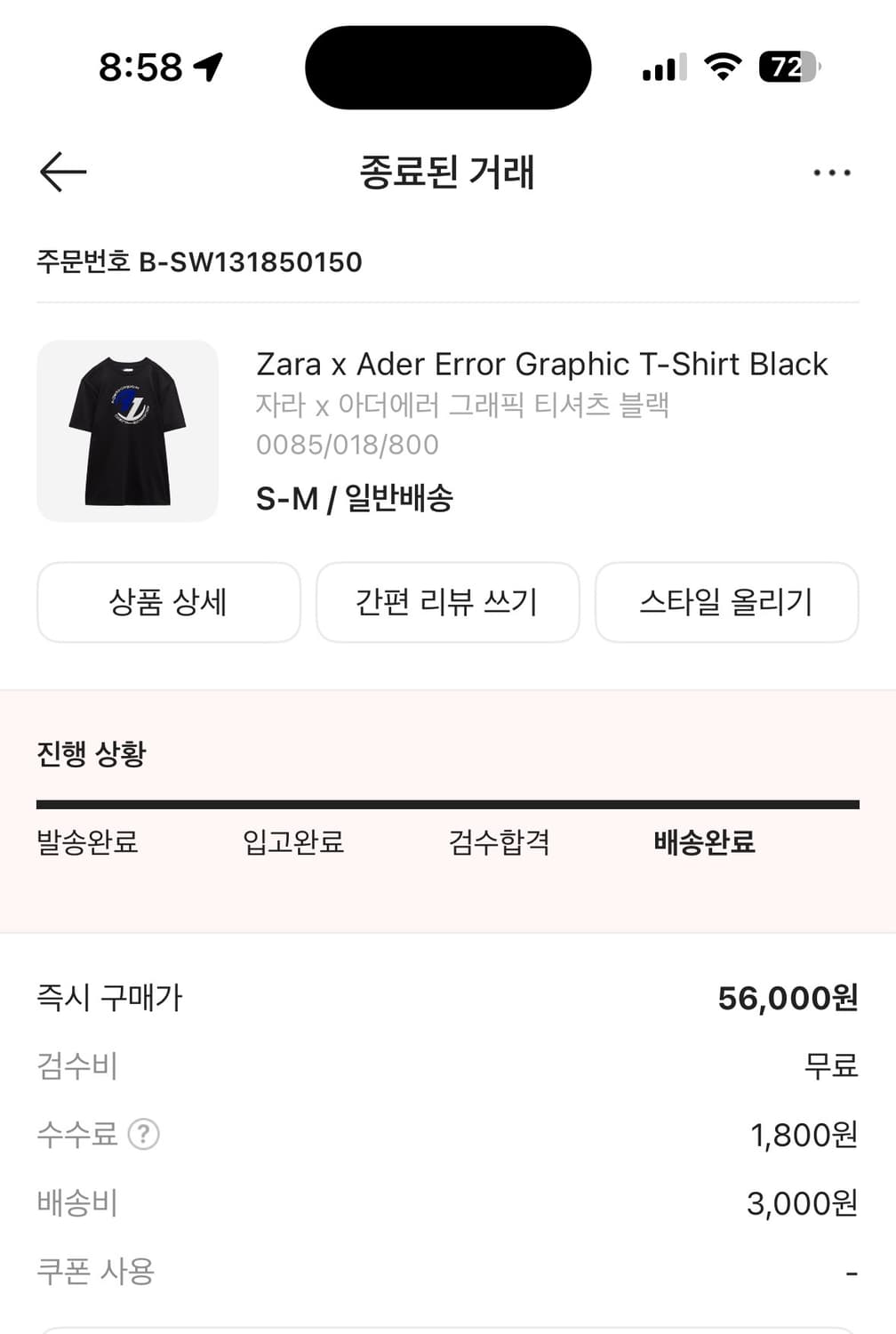Image resolution: width=896 pixels, height=1334 pixels.
Task: Select the 입고완료 progress step
Action: click(293, 843)
